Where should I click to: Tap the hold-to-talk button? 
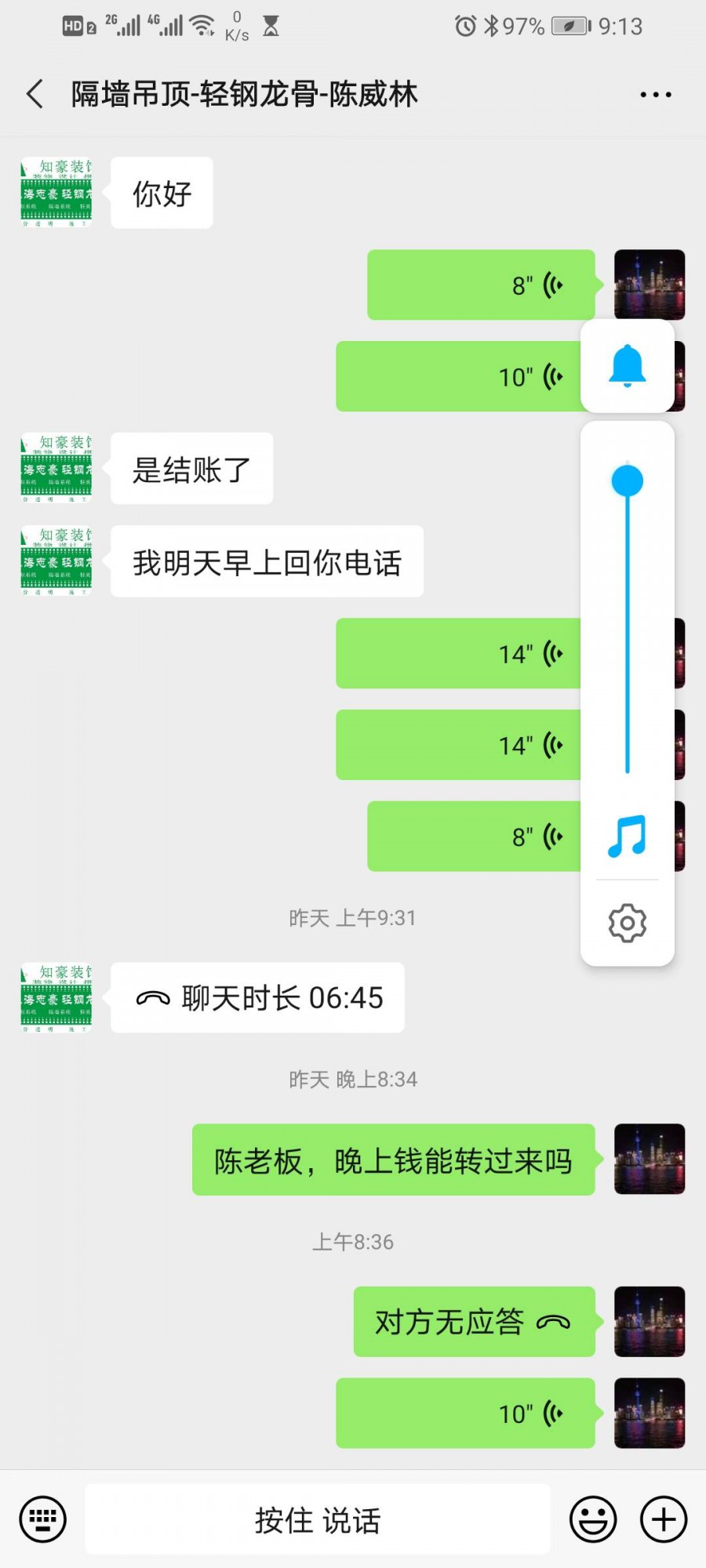pos(317,1519)
